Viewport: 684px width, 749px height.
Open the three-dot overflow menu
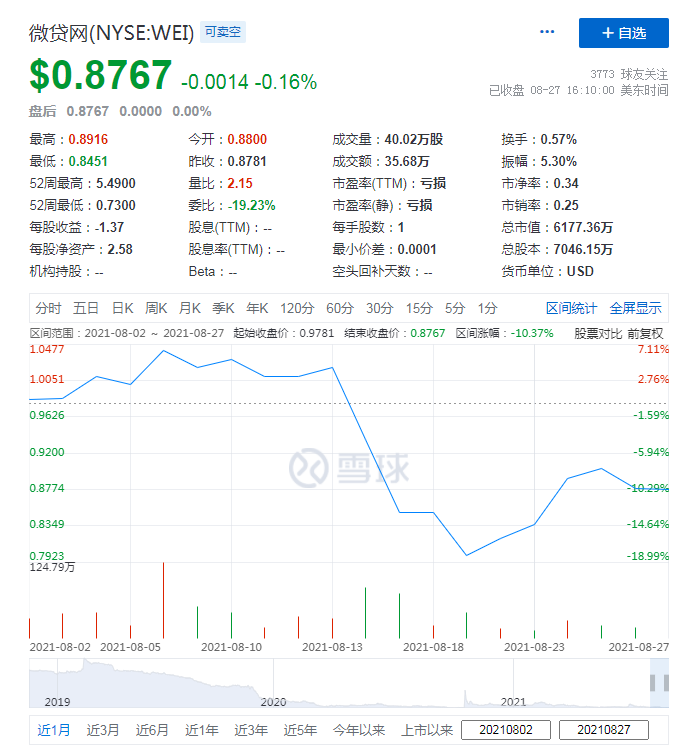click(547, 32)
